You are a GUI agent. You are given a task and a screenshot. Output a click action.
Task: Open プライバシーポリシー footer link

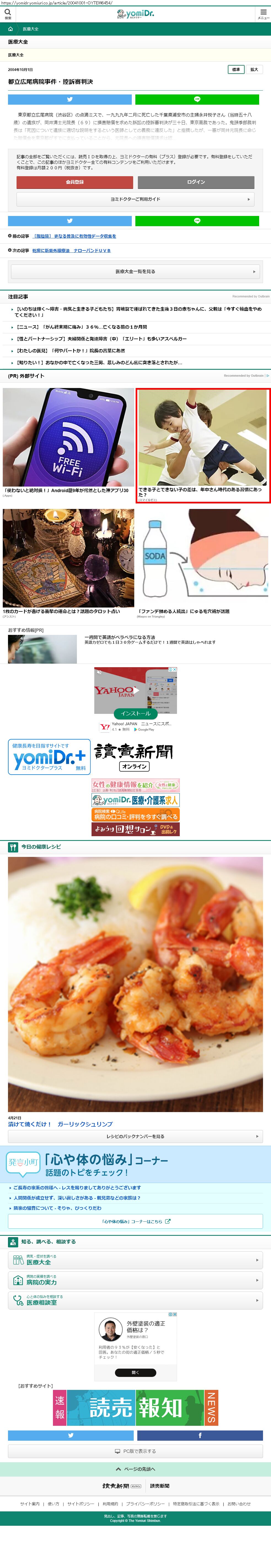(145, 1503)
